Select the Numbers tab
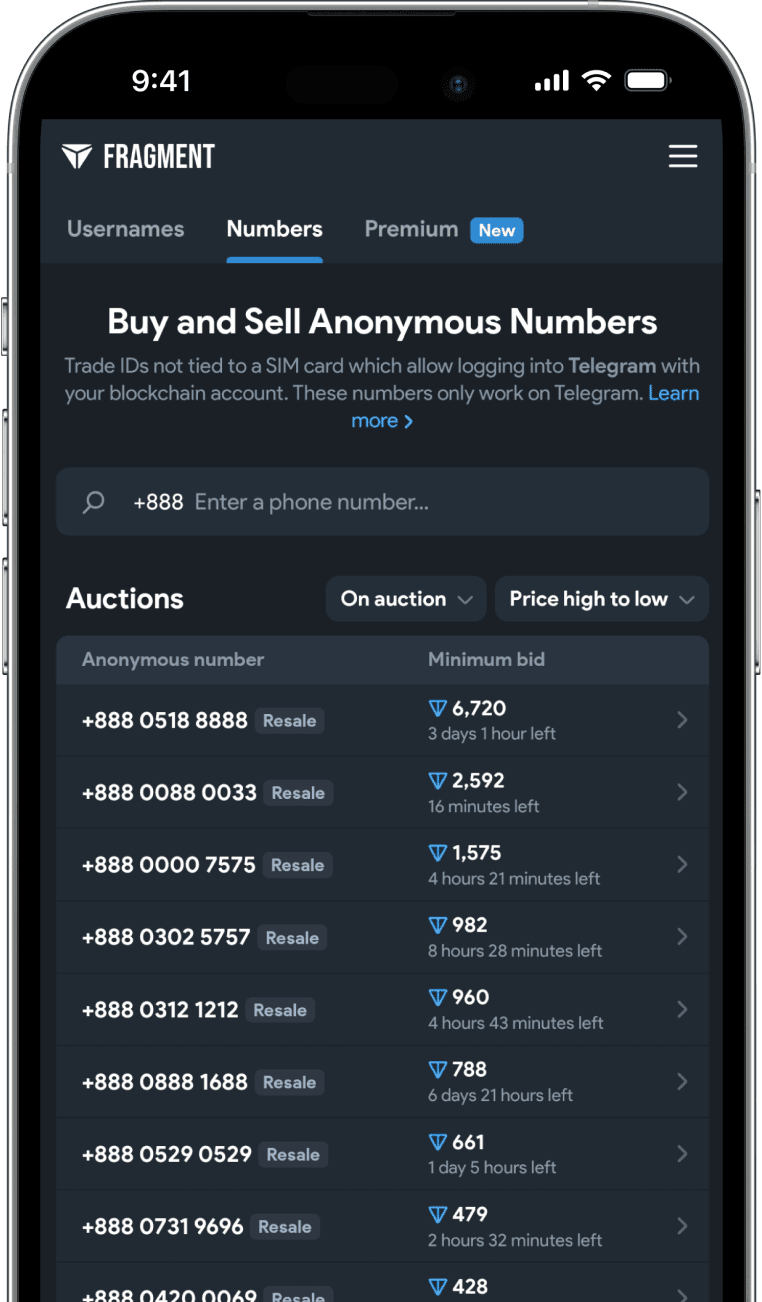 [x=274, y=229]
